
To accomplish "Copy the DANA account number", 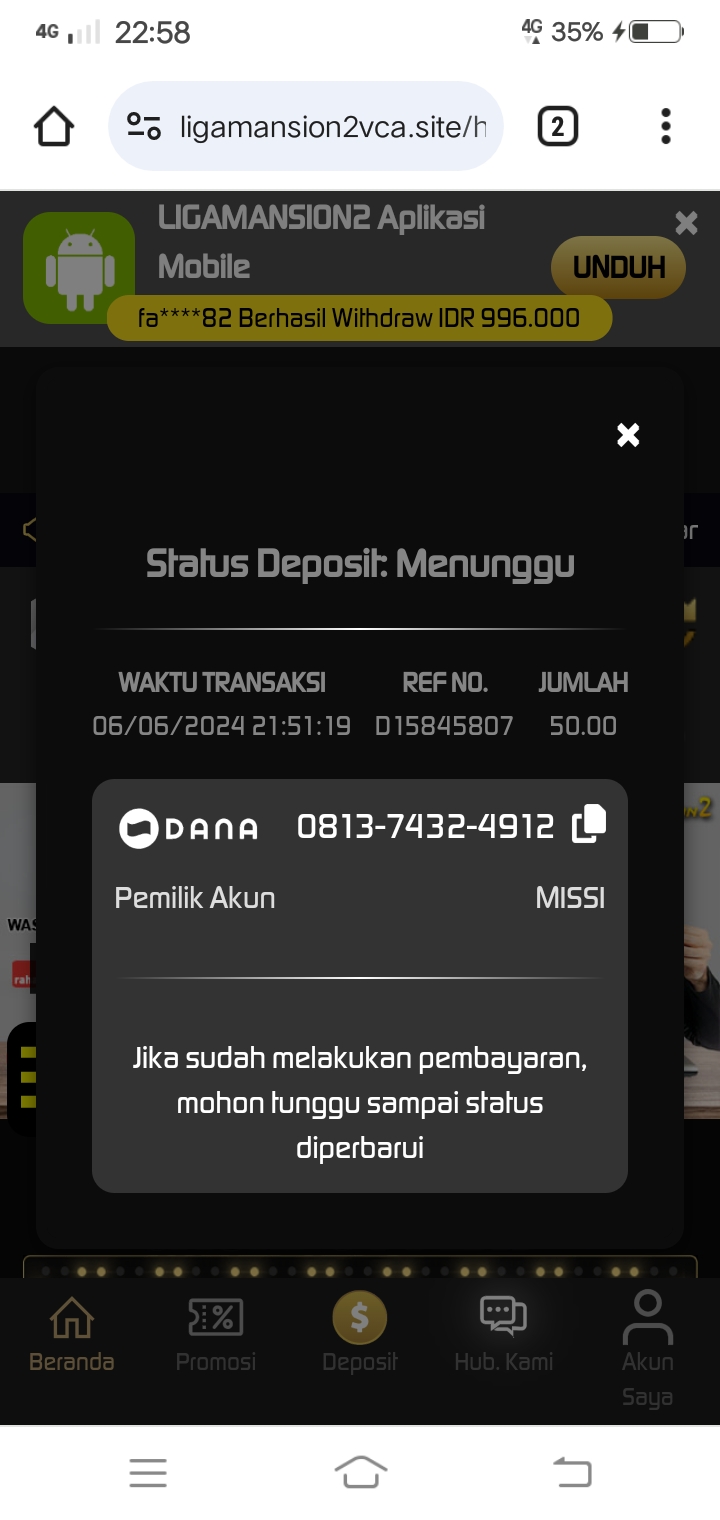I will tap(589, 823).
